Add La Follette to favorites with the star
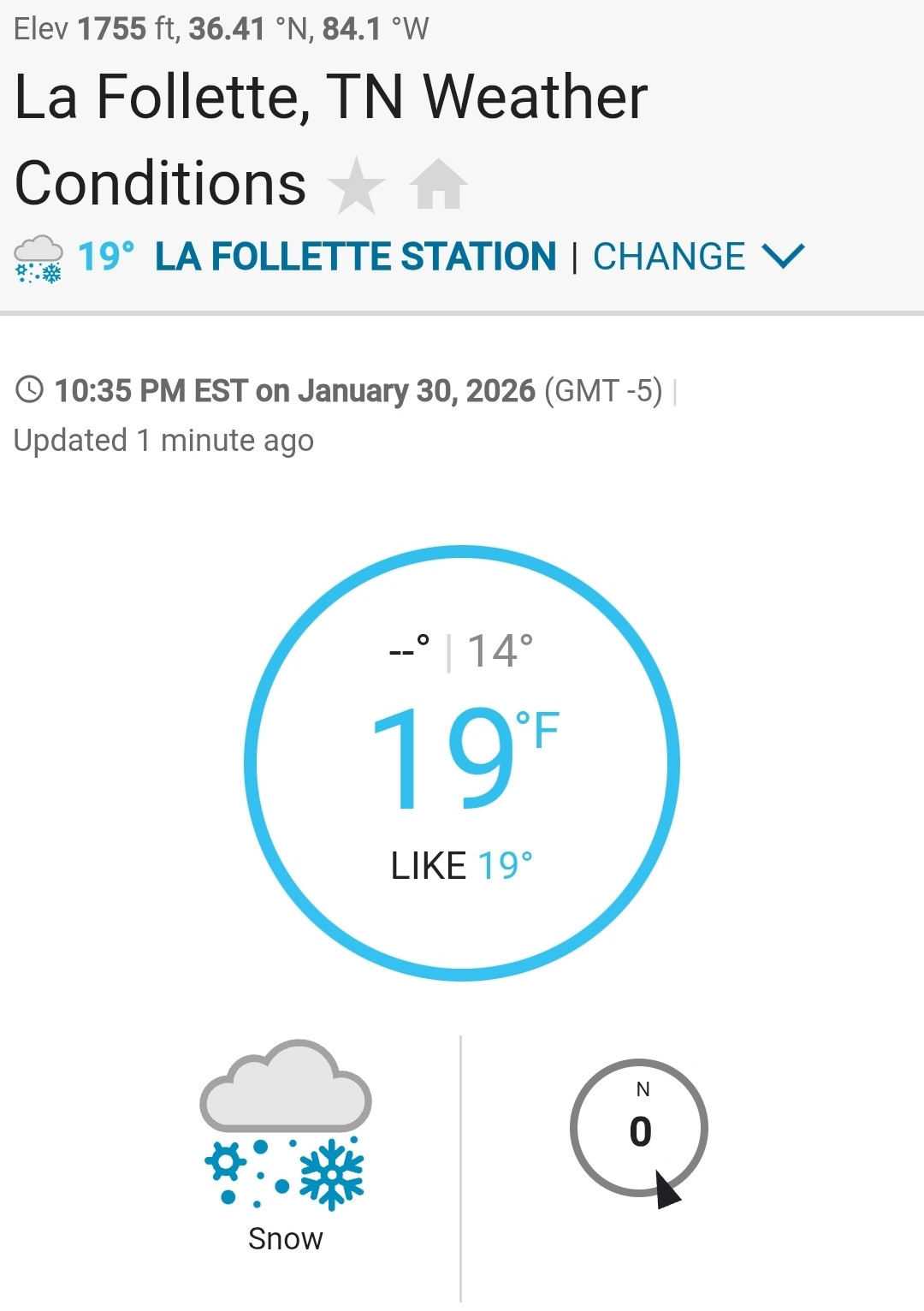Viewport: 924px width, 1311px height. [x=357, y=185]
